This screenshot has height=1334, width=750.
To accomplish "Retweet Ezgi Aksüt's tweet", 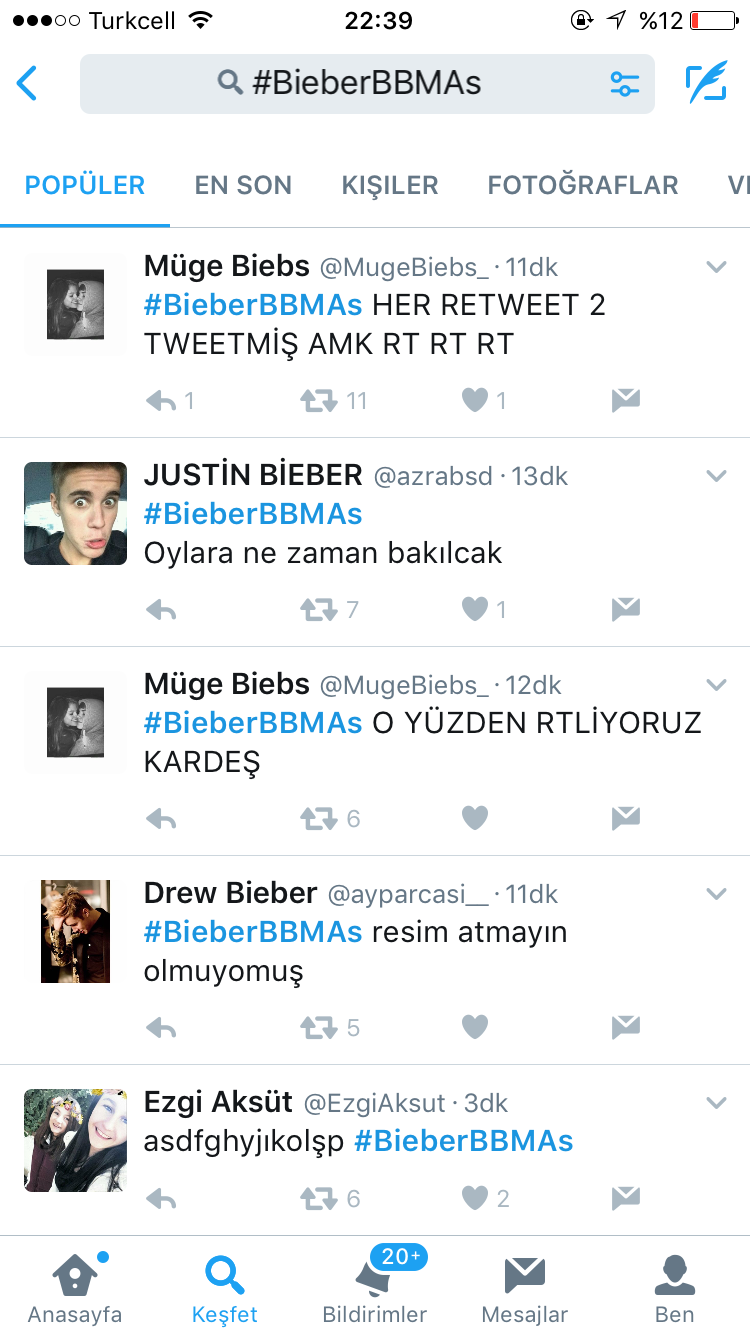I will coord(320,1197).
